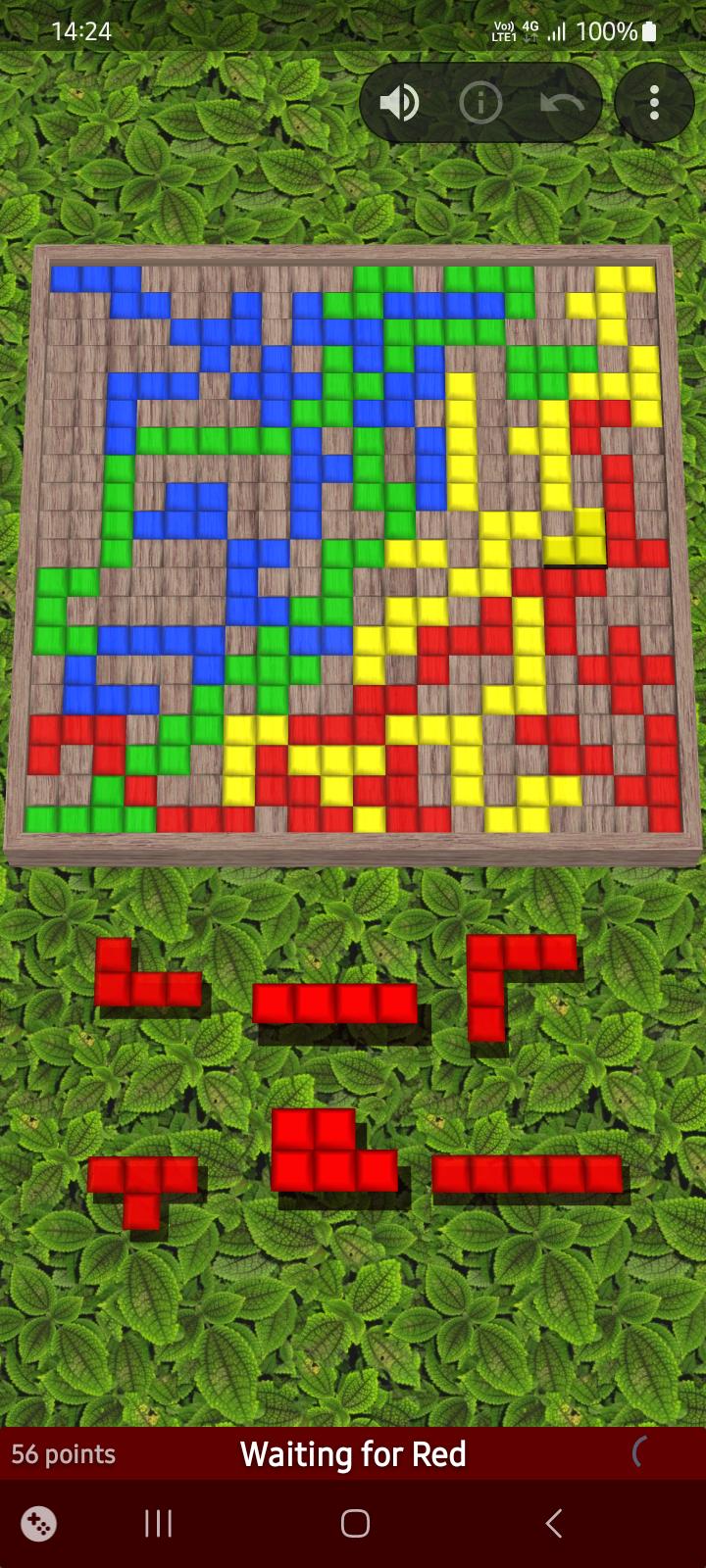Go back with the system back button
This screenshot has width=706, height=1568.
(553, 1523)
